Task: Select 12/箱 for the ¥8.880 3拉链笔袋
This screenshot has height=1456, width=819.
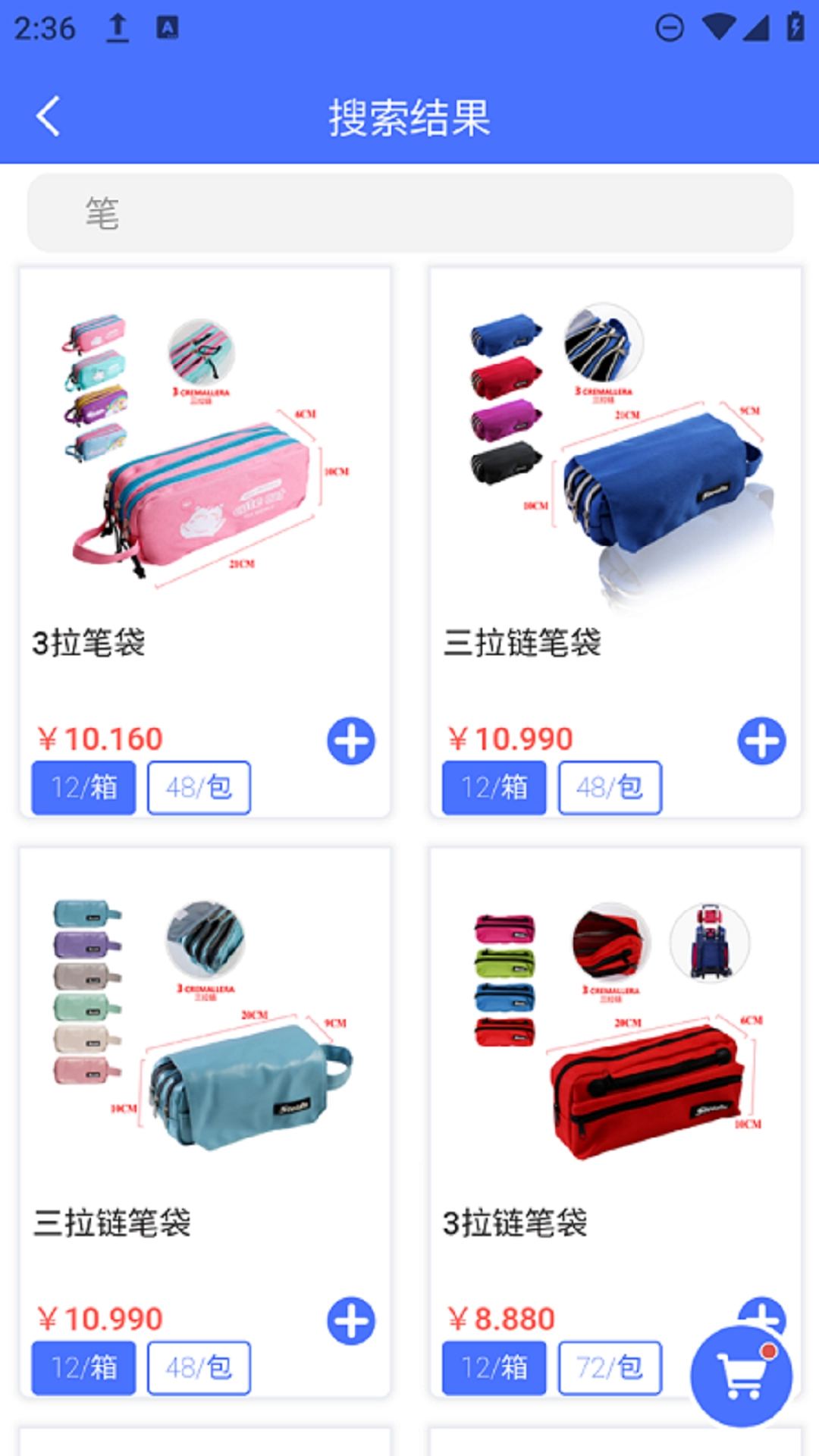Action: 494,1368
